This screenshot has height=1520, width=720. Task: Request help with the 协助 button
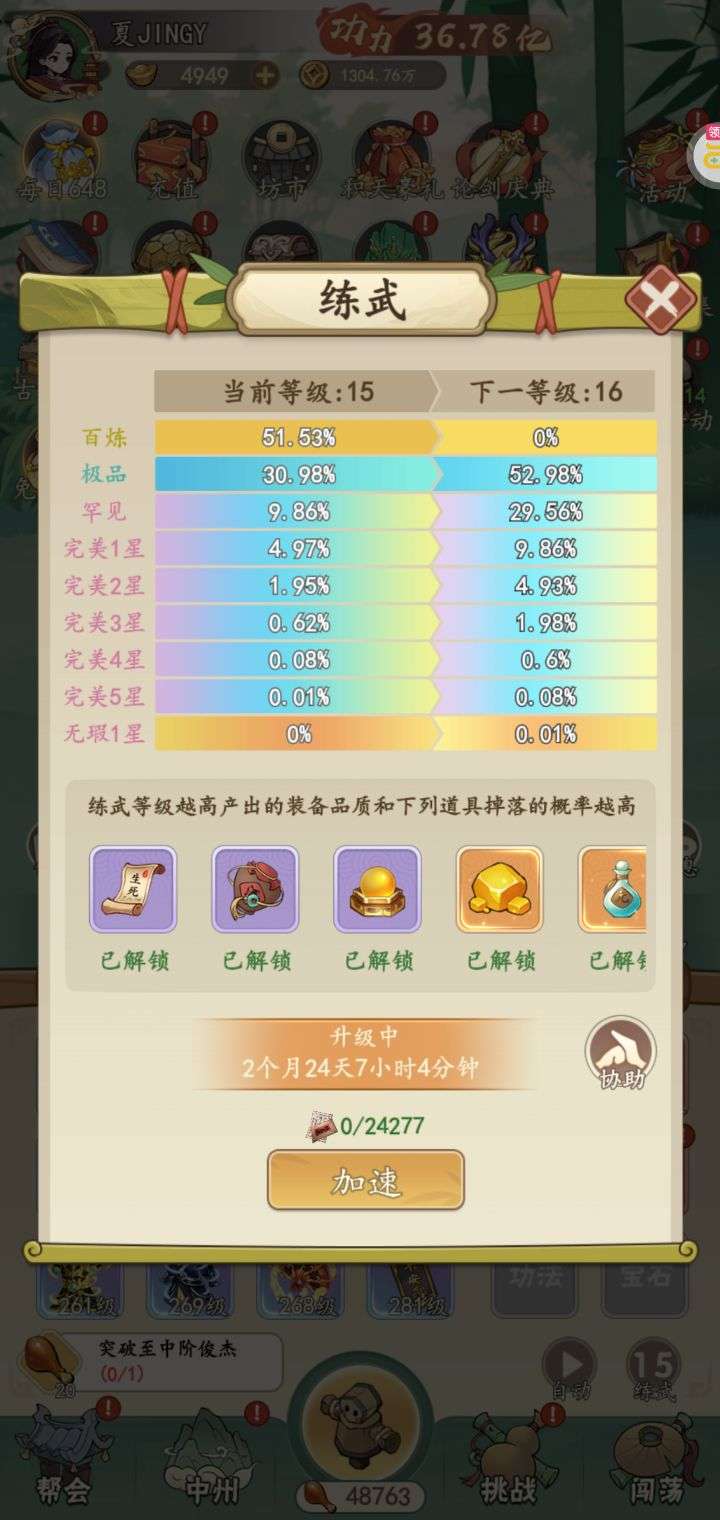[x=620, y=1054]
